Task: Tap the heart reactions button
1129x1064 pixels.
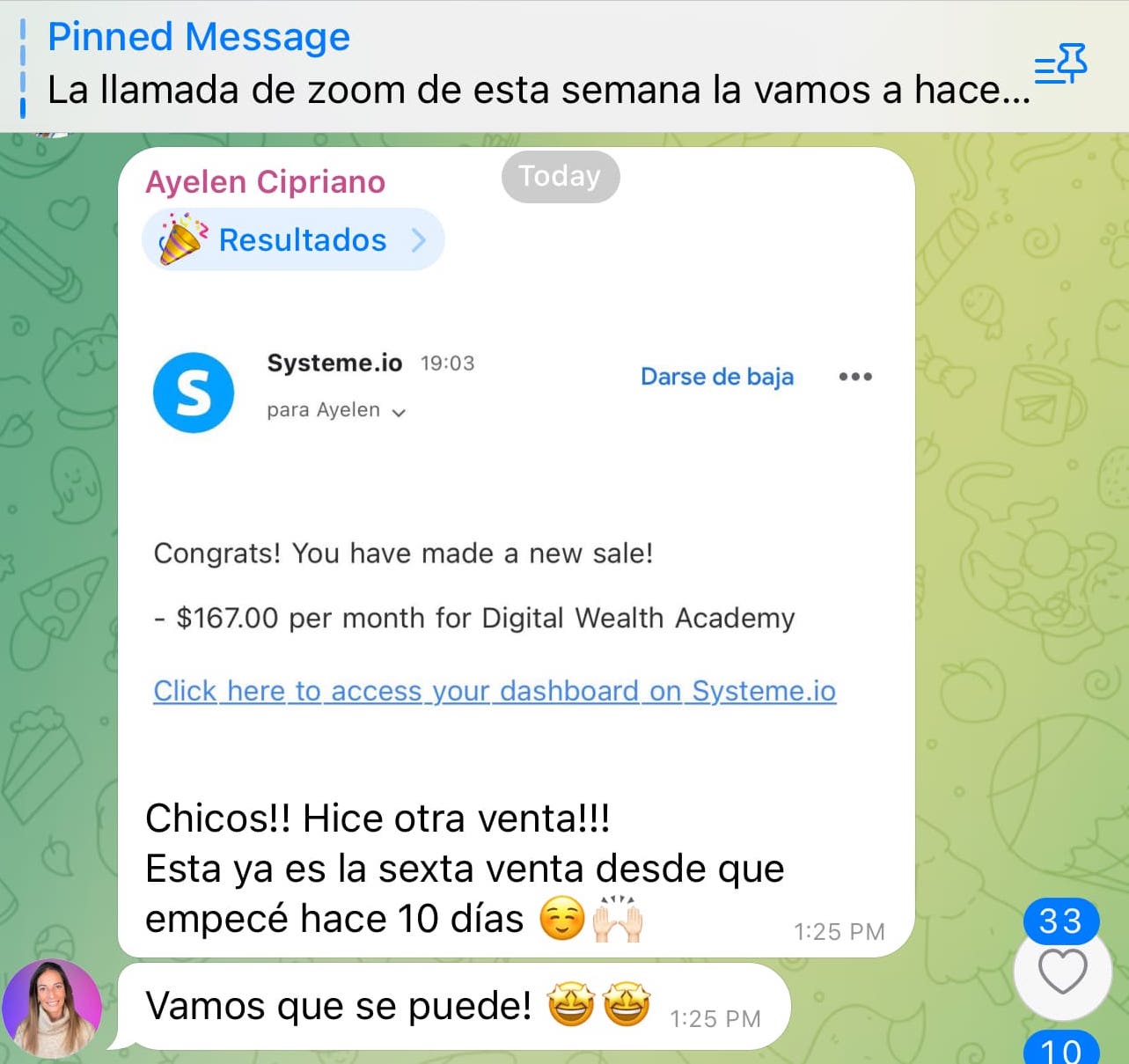Action: pyautogui.click(x=1062, y=972)
